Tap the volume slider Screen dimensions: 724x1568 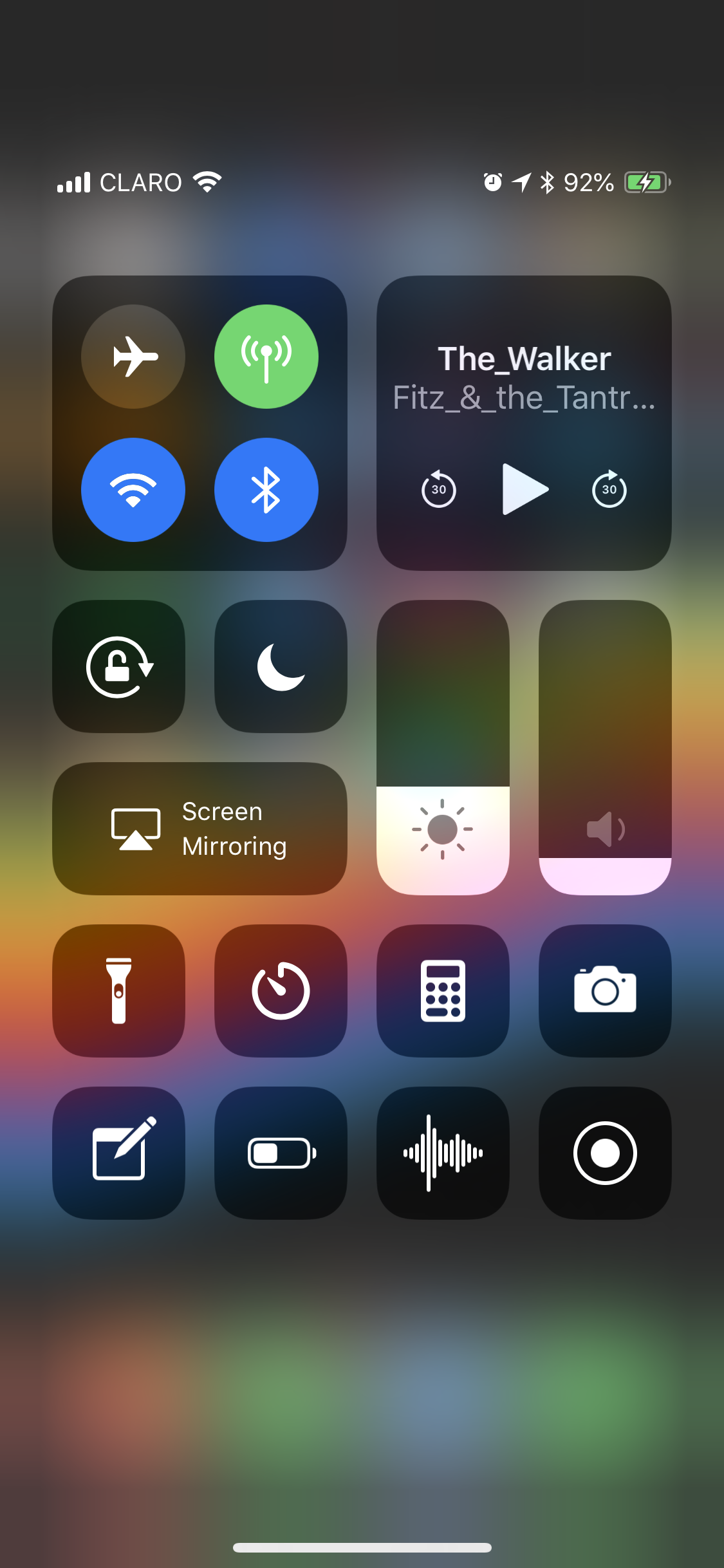tap(606, 748)
